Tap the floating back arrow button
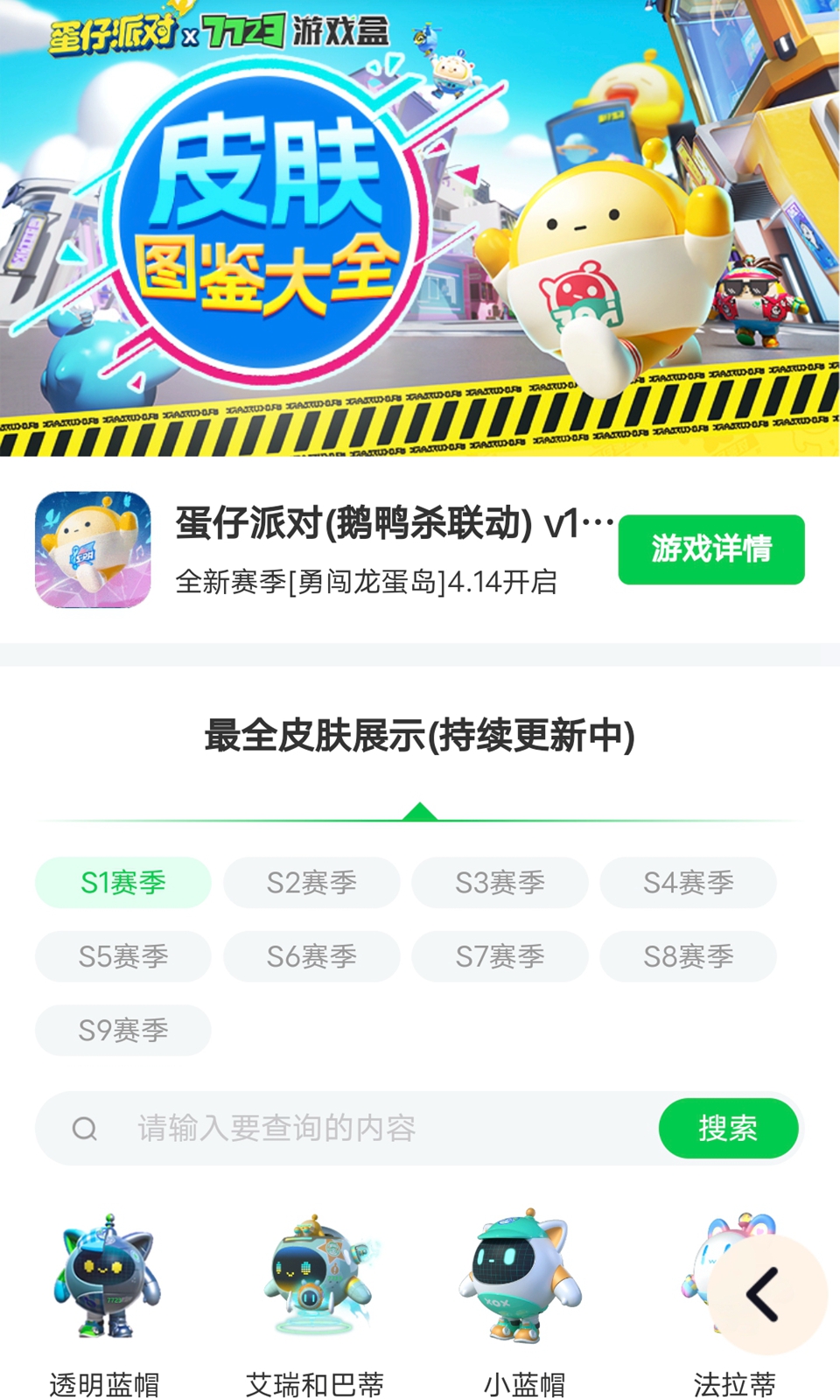This screenshot has height=1400, width=840. (x=765, y=1294)
